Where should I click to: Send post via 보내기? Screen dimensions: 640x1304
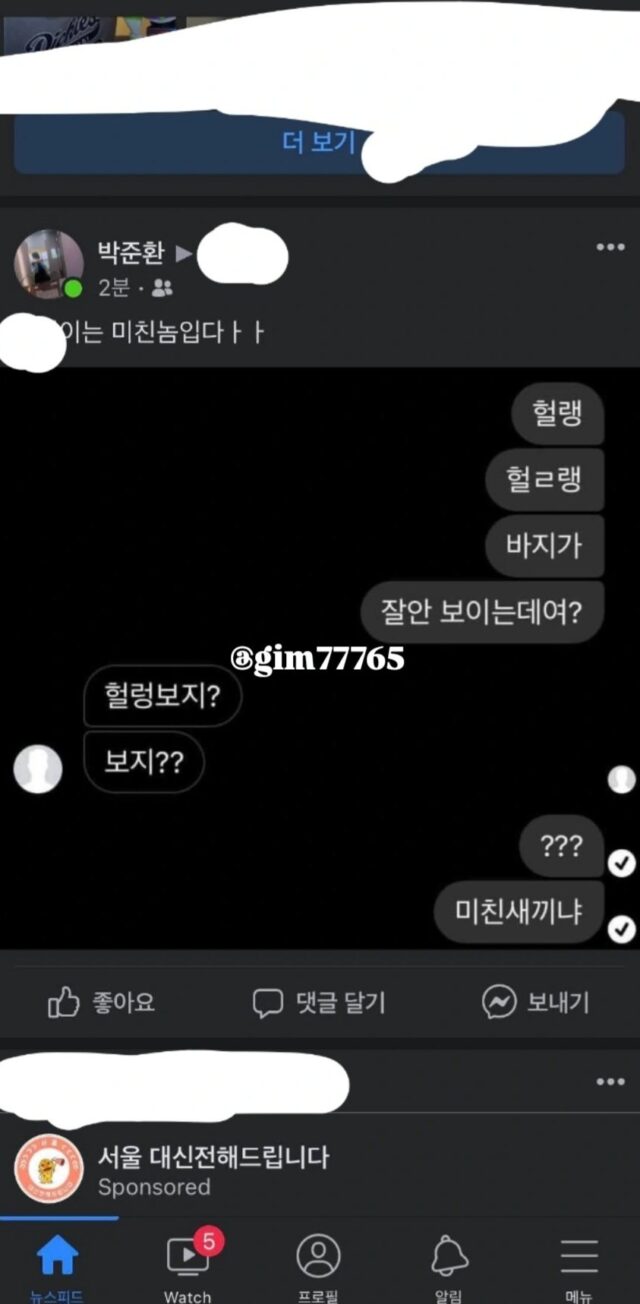(x=536, y=1002)
